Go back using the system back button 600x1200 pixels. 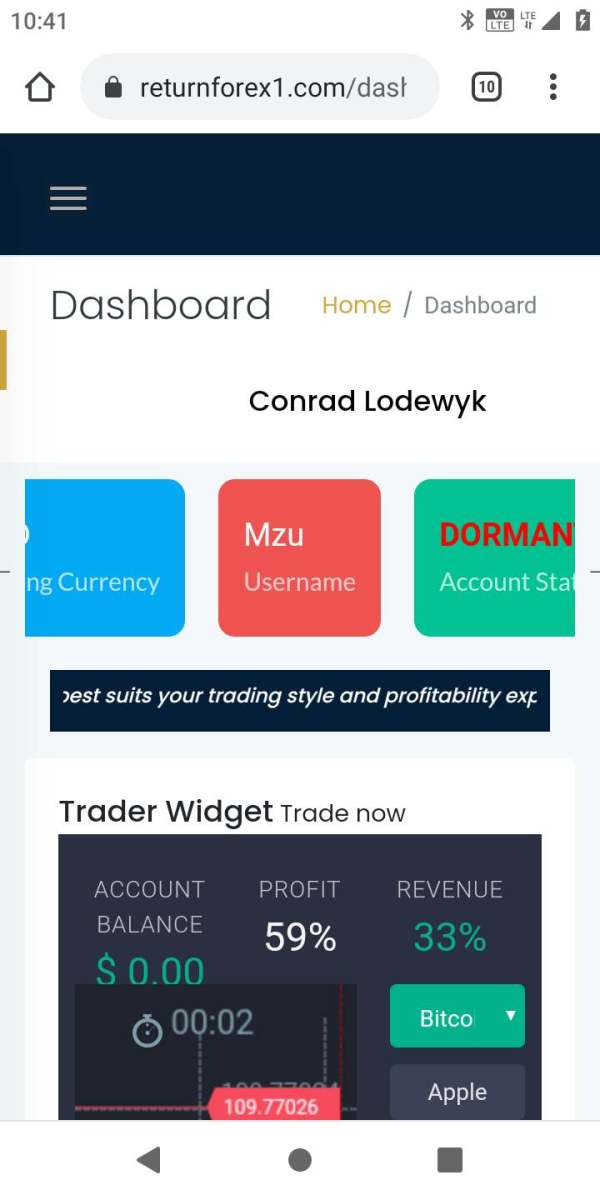coord(148,1160)
